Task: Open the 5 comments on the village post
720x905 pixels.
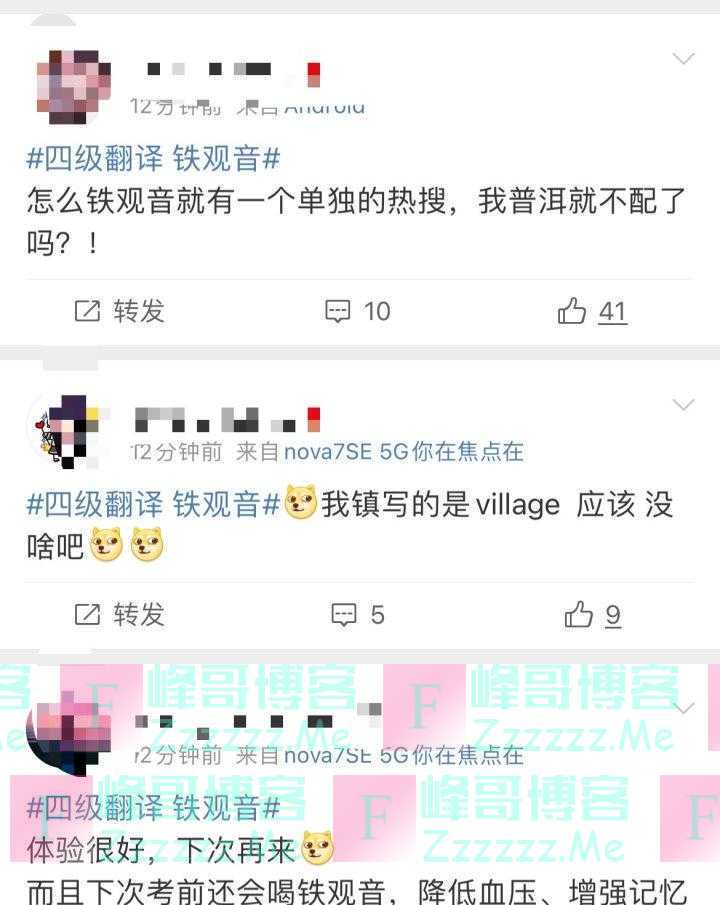Action: (357, 614)
